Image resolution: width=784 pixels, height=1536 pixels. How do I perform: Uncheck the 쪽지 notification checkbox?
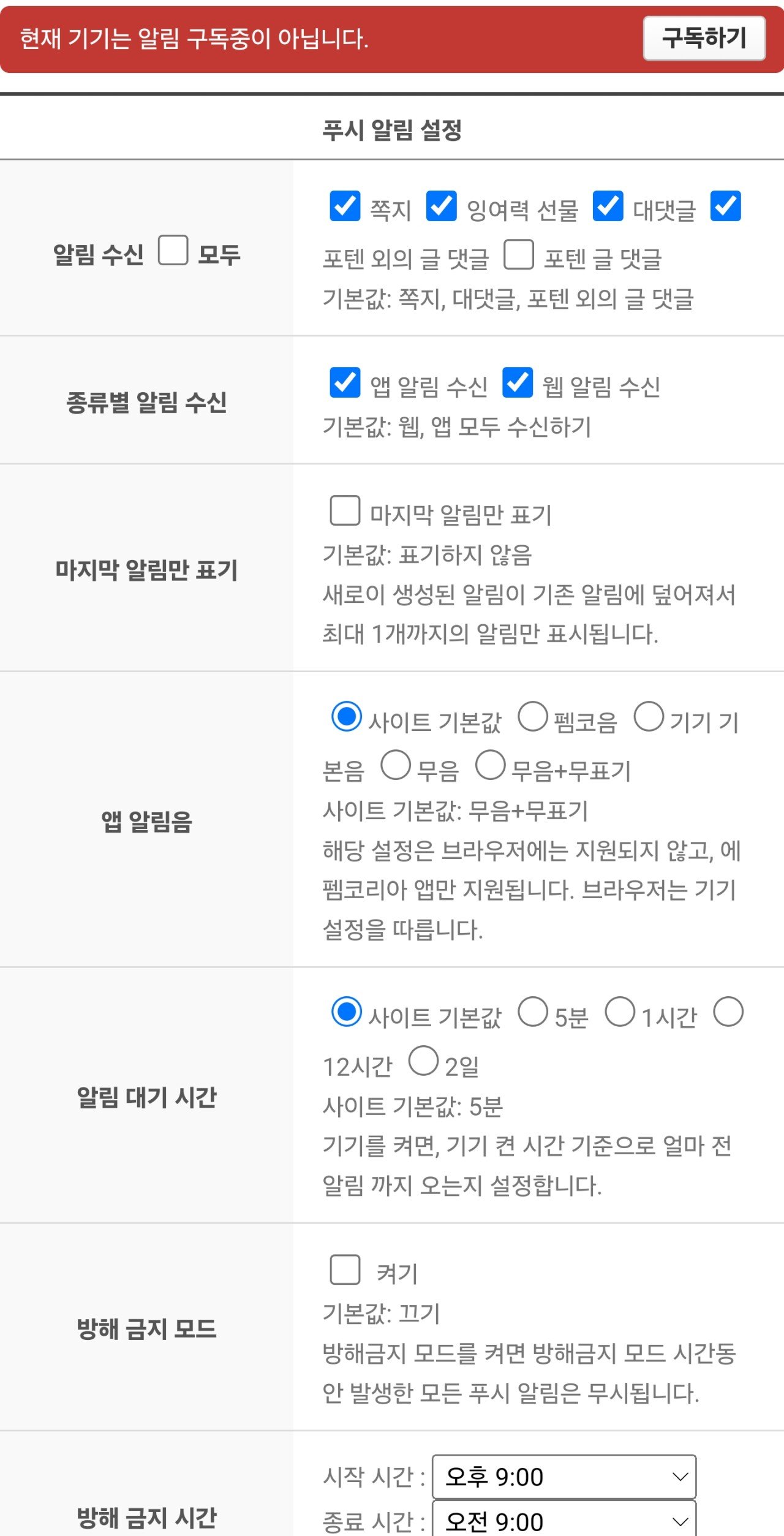click(345, 206)
